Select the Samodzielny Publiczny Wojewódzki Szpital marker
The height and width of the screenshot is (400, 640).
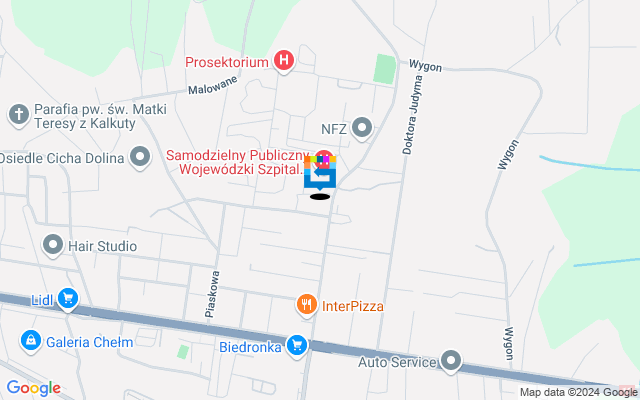(x=324, y=159)
